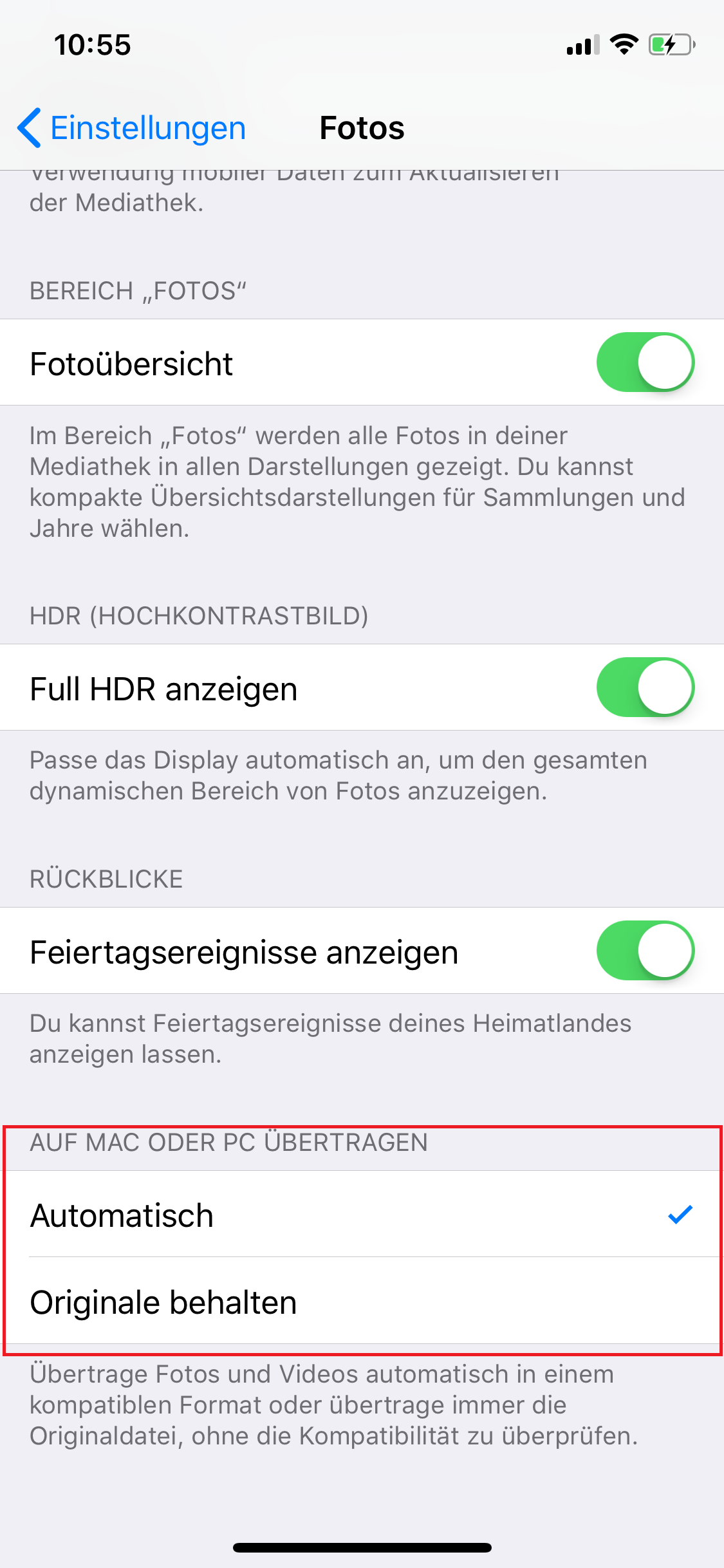Choose Originale behalten
Screen dimensions: 724x1568
360,1302
